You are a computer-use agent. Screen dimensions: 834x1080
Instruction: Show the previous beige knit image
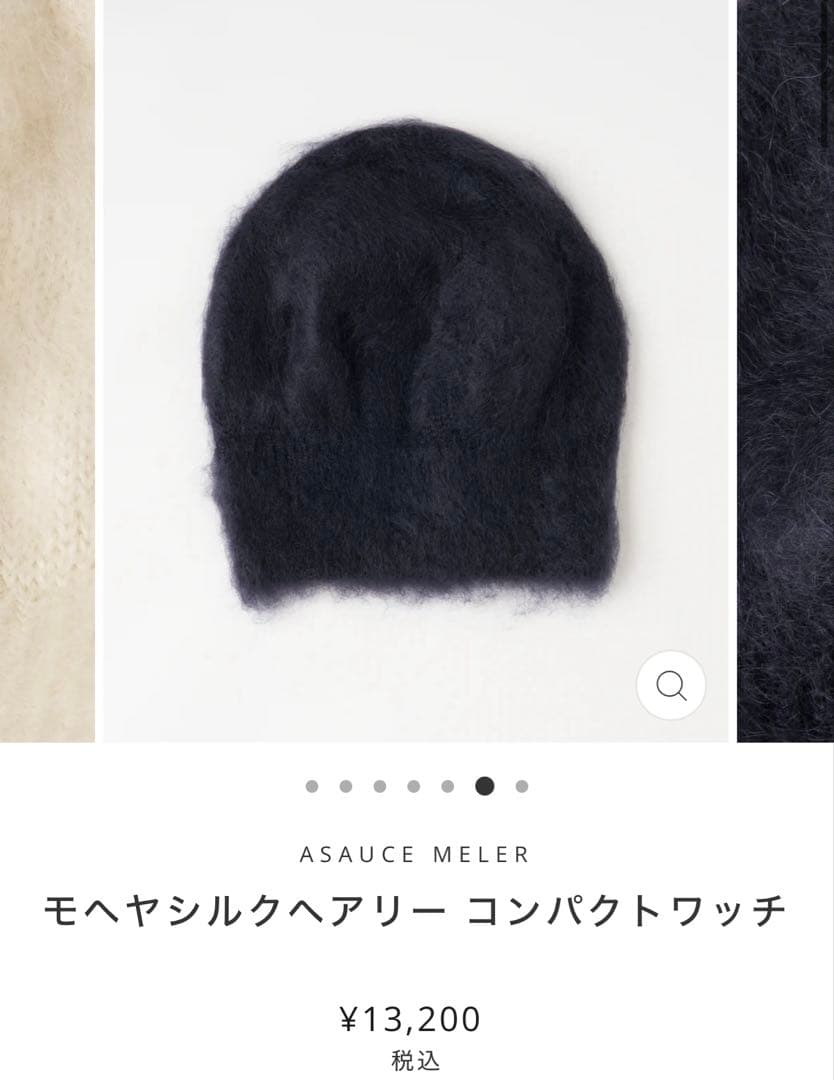(x=46, y=370)
